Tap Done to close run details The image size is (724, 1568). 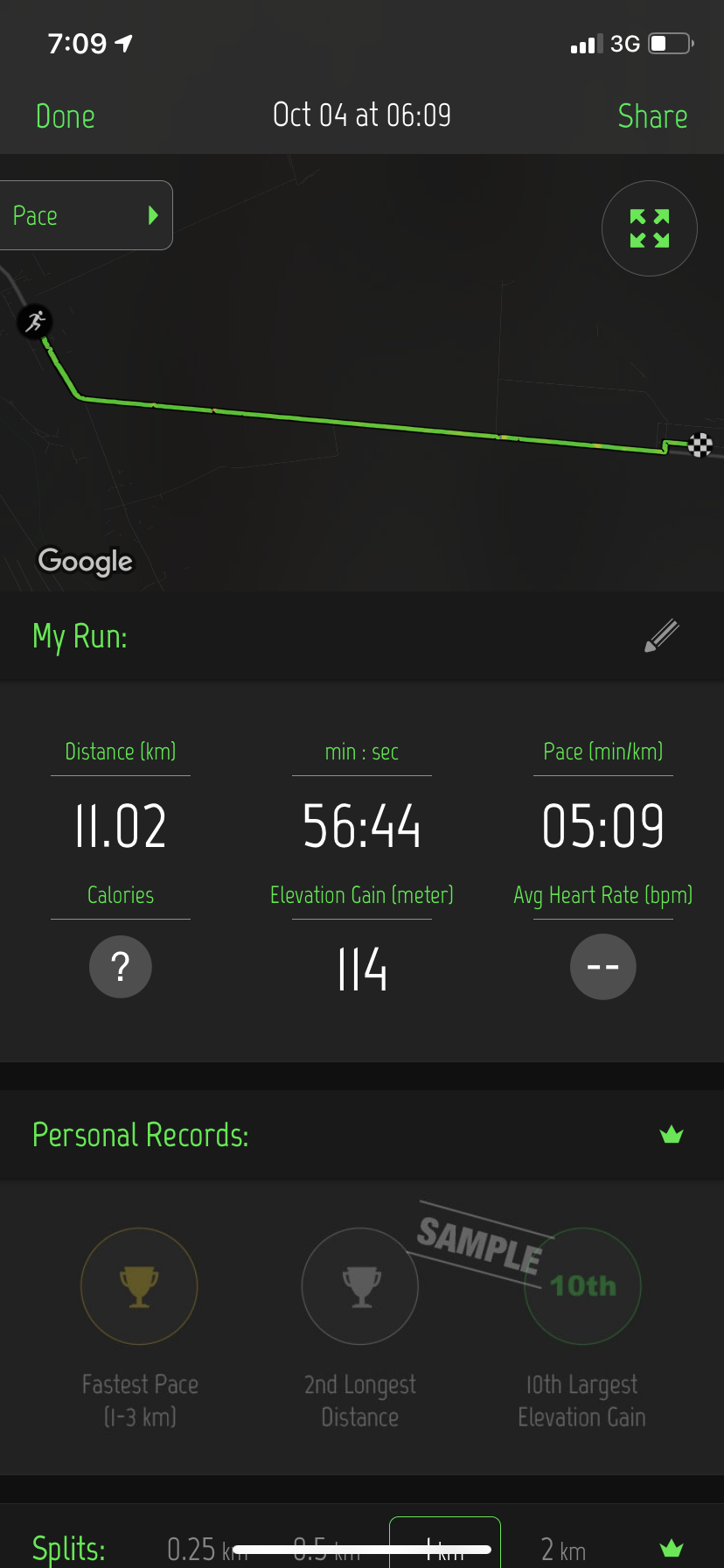click(66, 116)
